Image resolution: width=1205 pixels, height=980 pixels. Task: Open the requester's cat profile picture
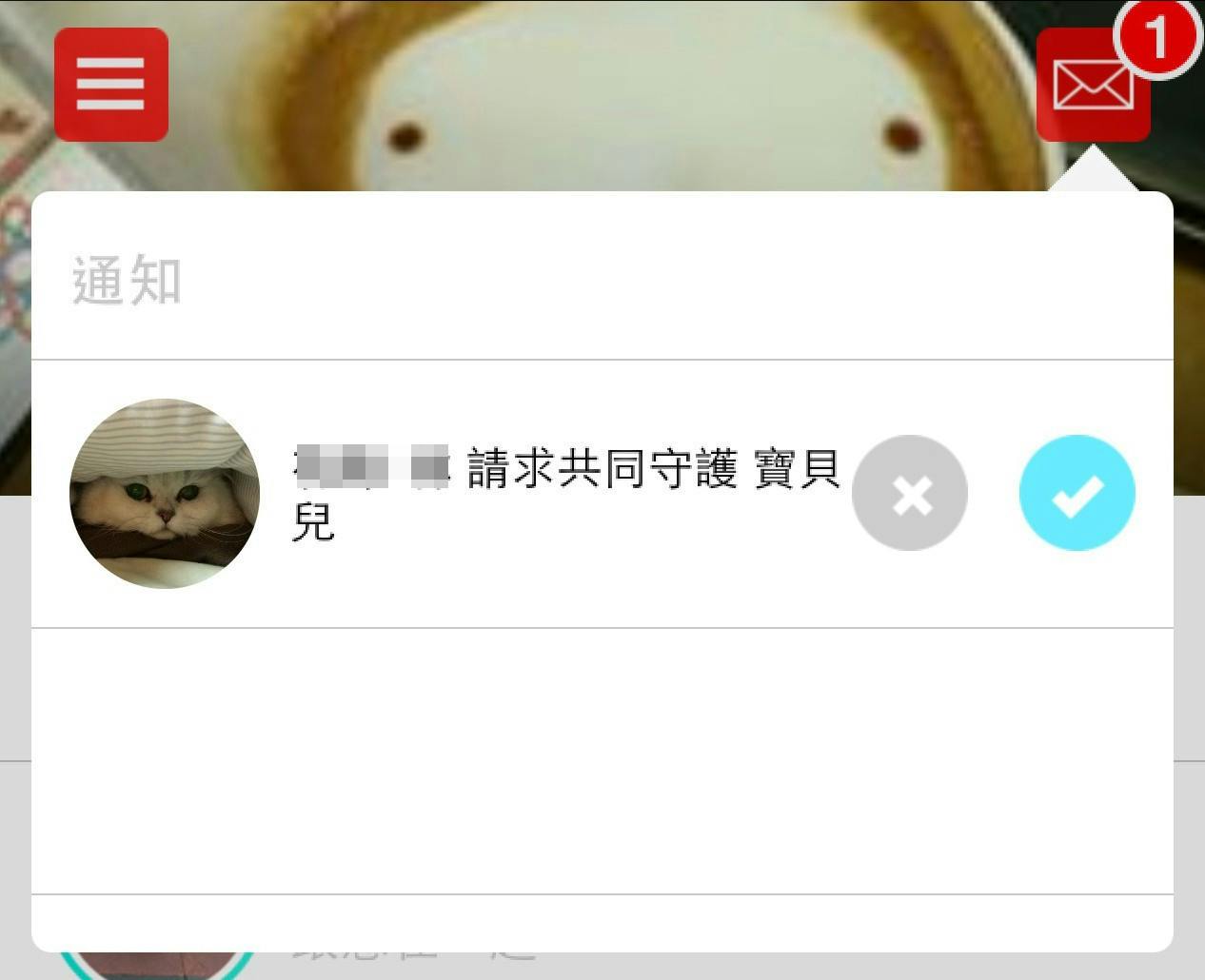point(165,493)
